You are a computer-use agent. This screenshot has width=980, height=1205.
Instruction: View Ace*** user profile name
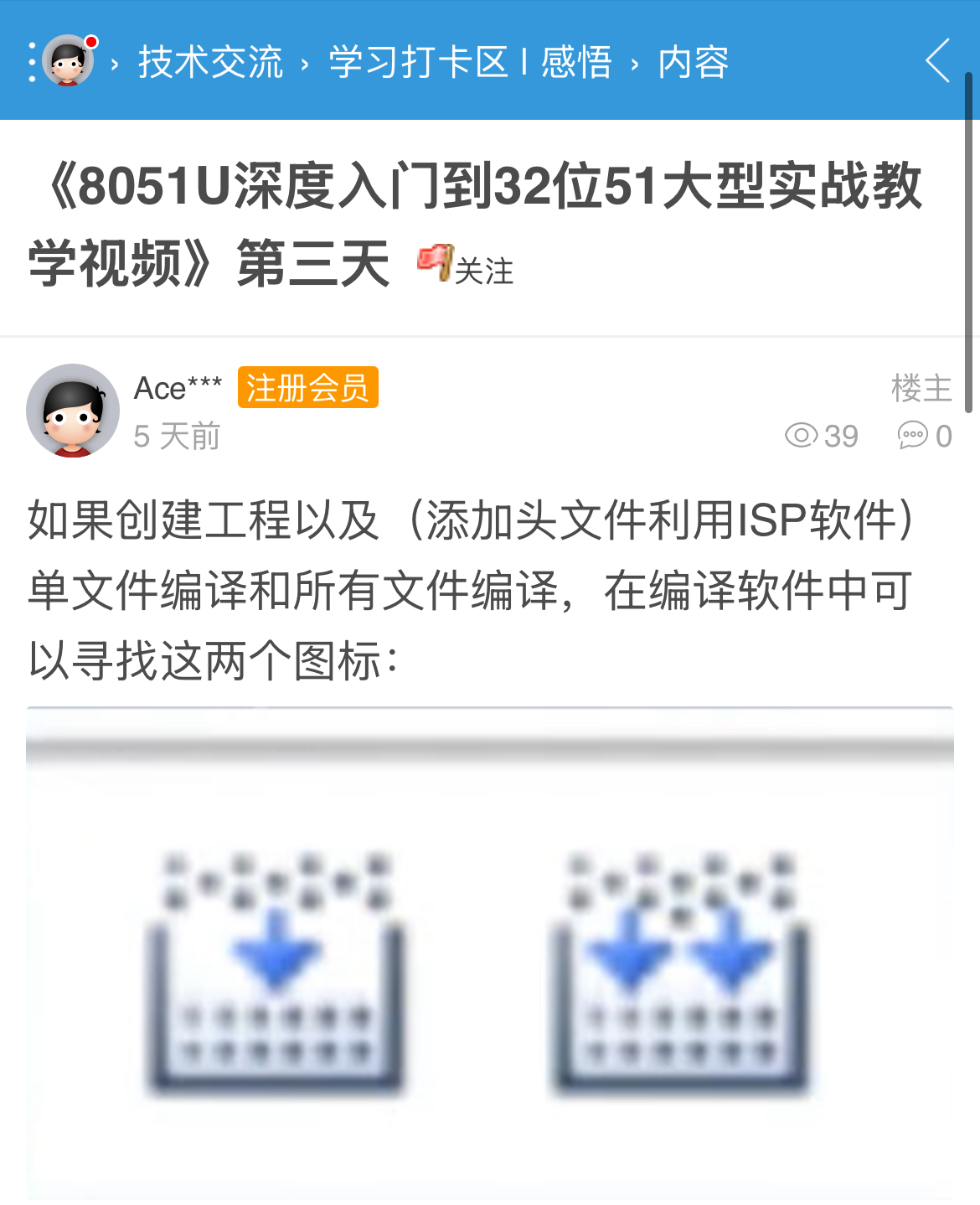point(178,389)
